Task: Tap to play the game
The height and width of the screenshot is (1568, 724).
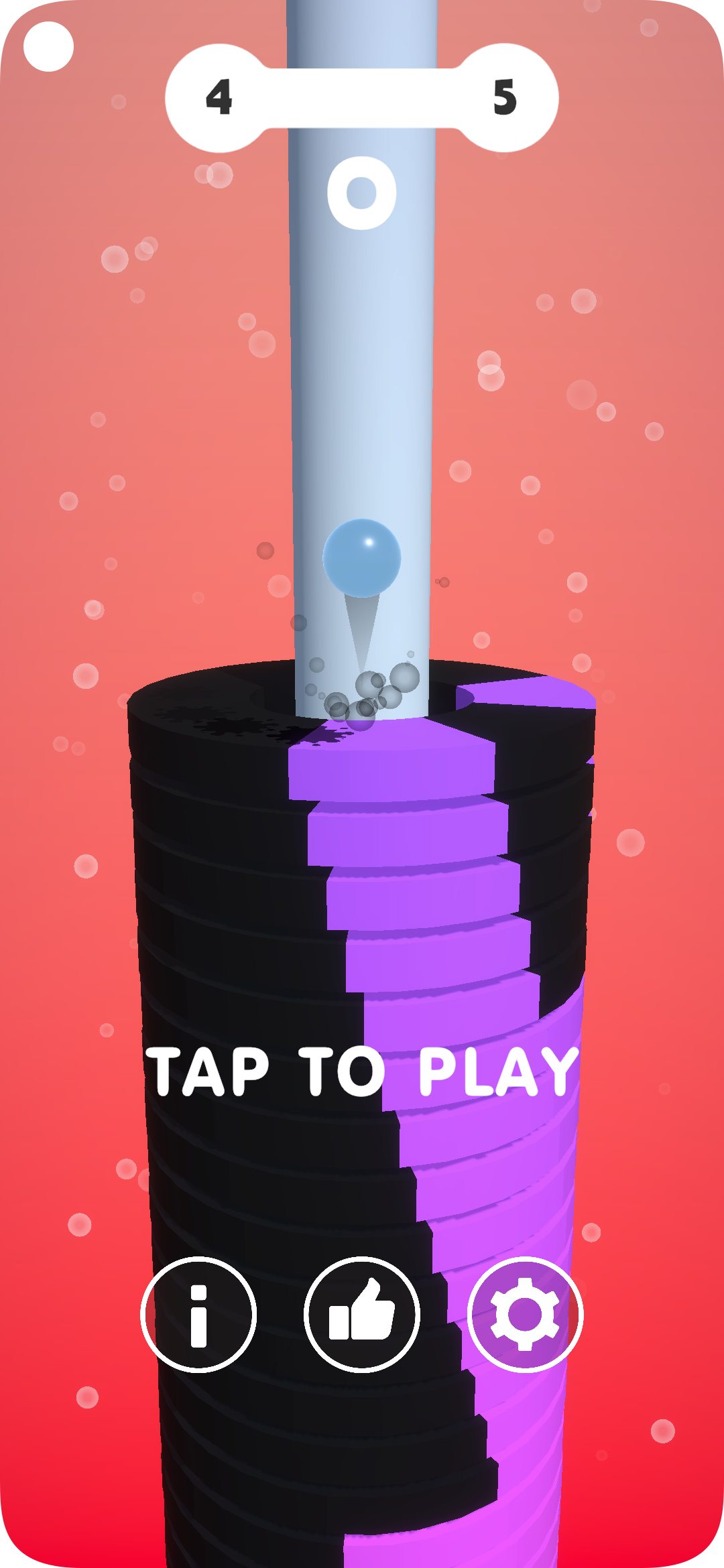Action: [362, 1072]
